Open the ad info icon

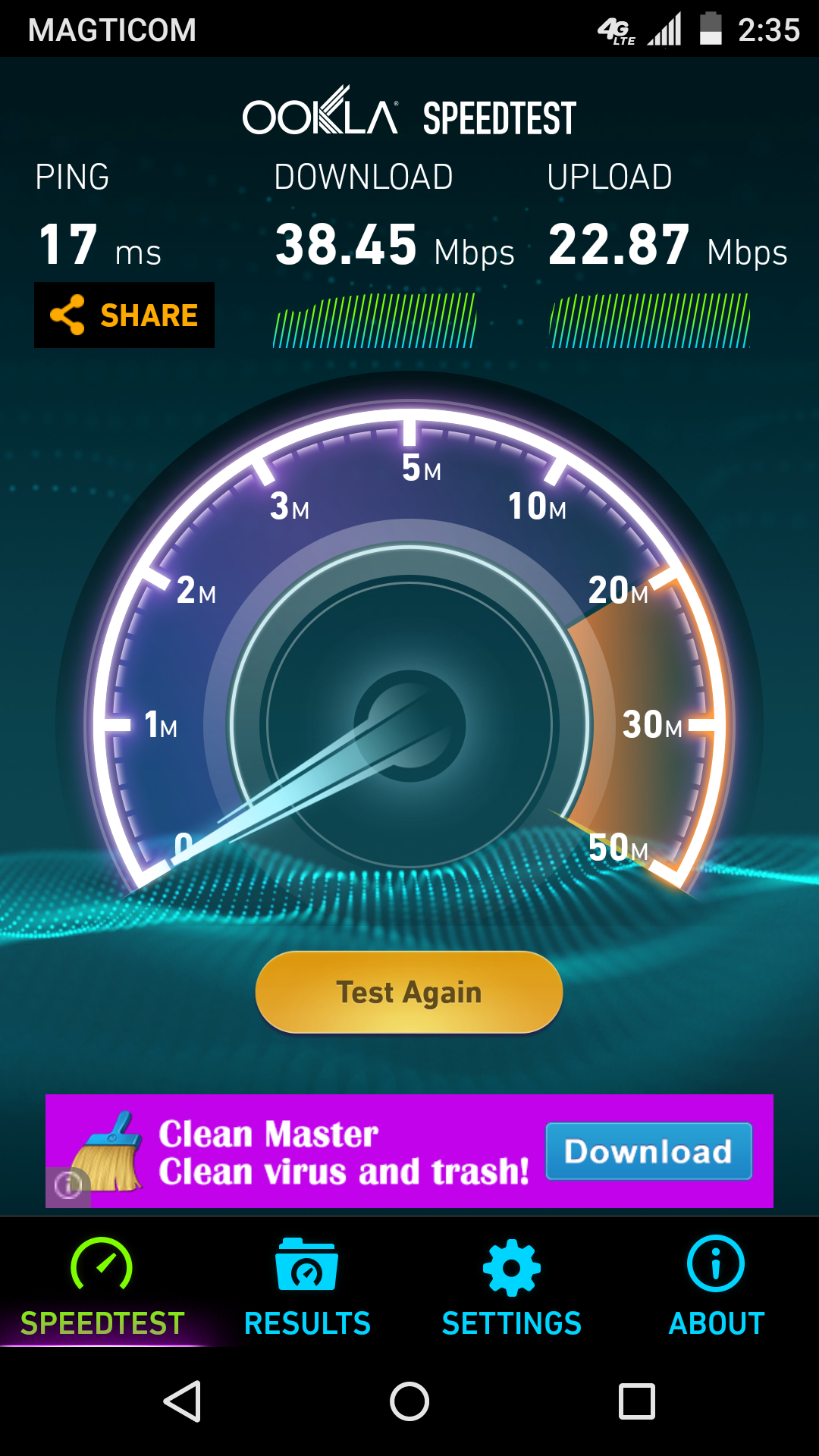[x=68, y=1185]
